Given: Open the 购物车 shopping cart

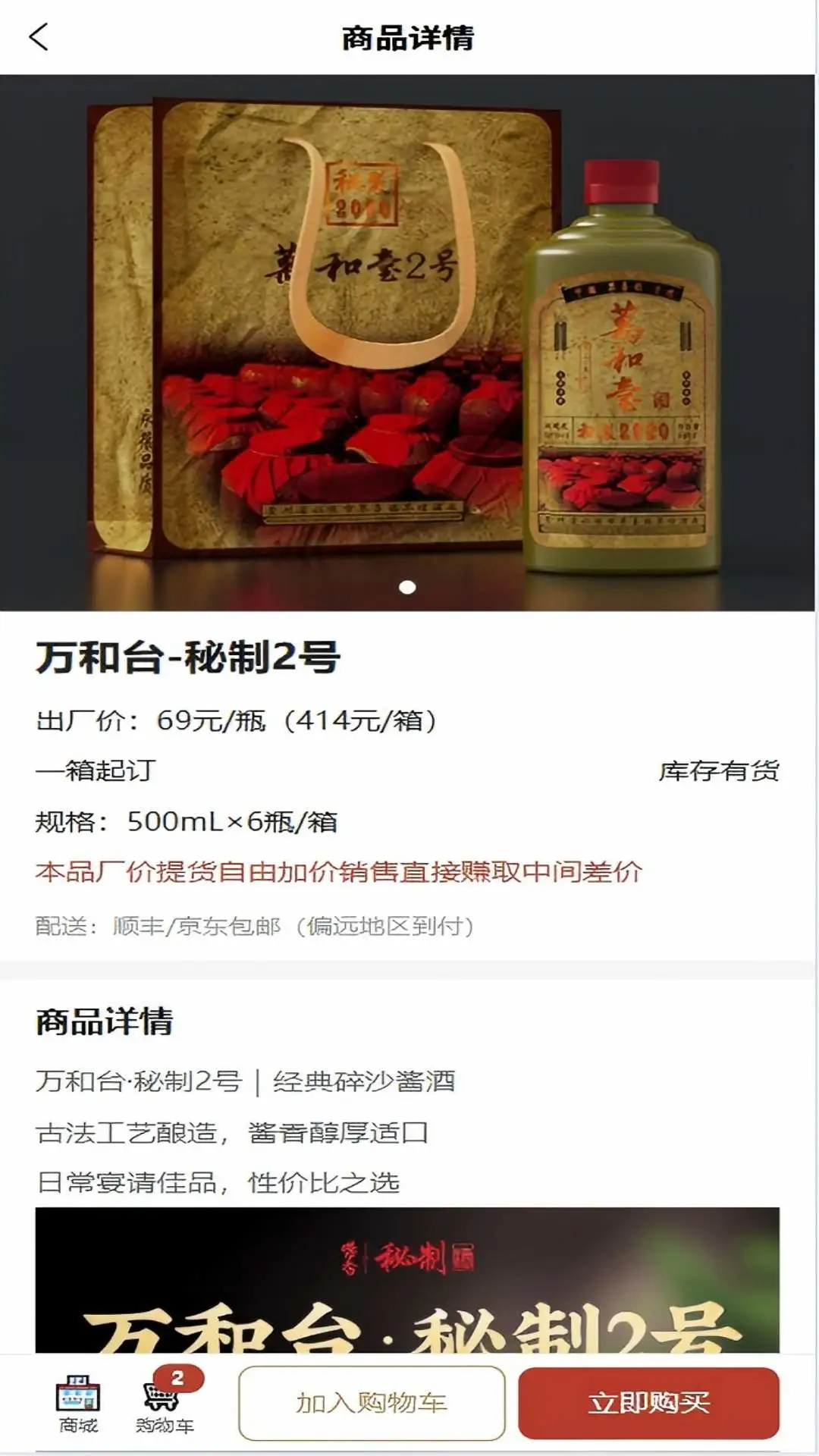Looking at the screenshot, I should coord(165,1404).
